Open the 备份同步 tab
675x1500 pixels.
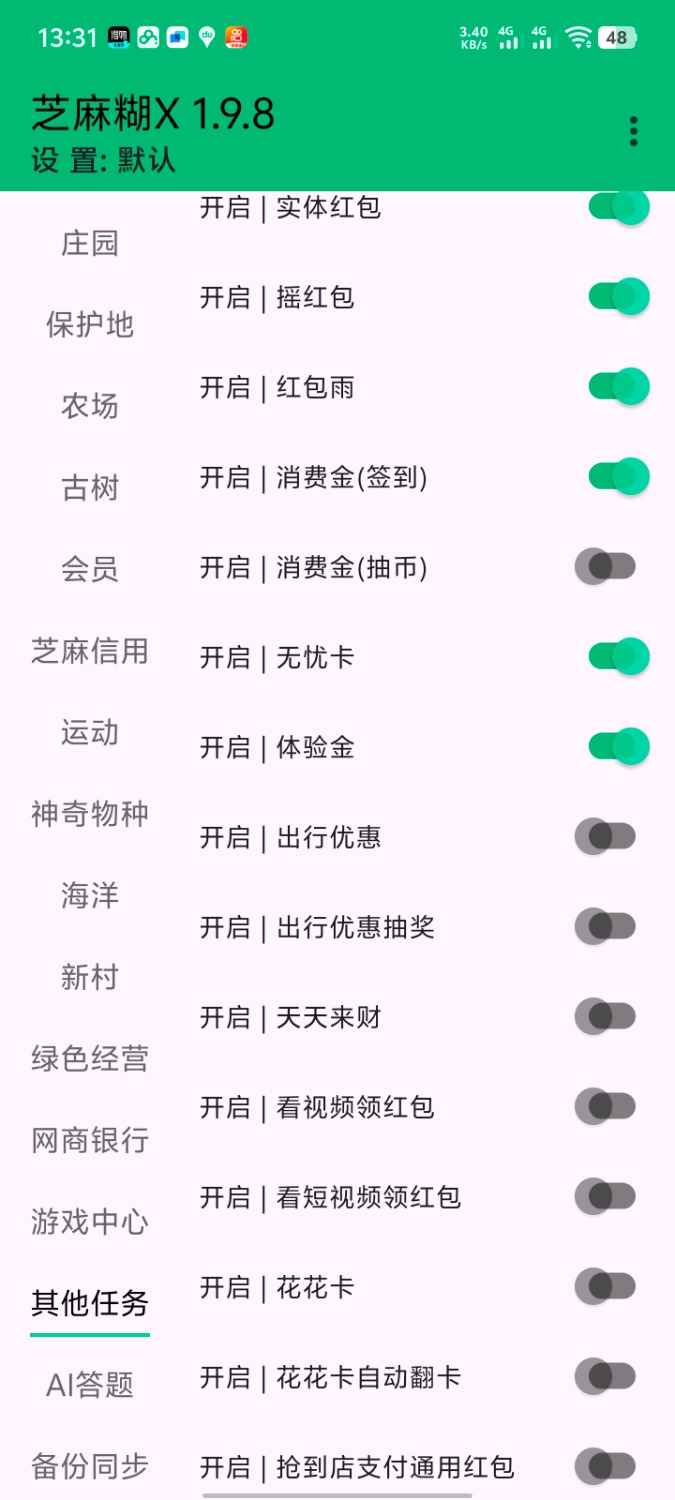(x=90, y=1466)
